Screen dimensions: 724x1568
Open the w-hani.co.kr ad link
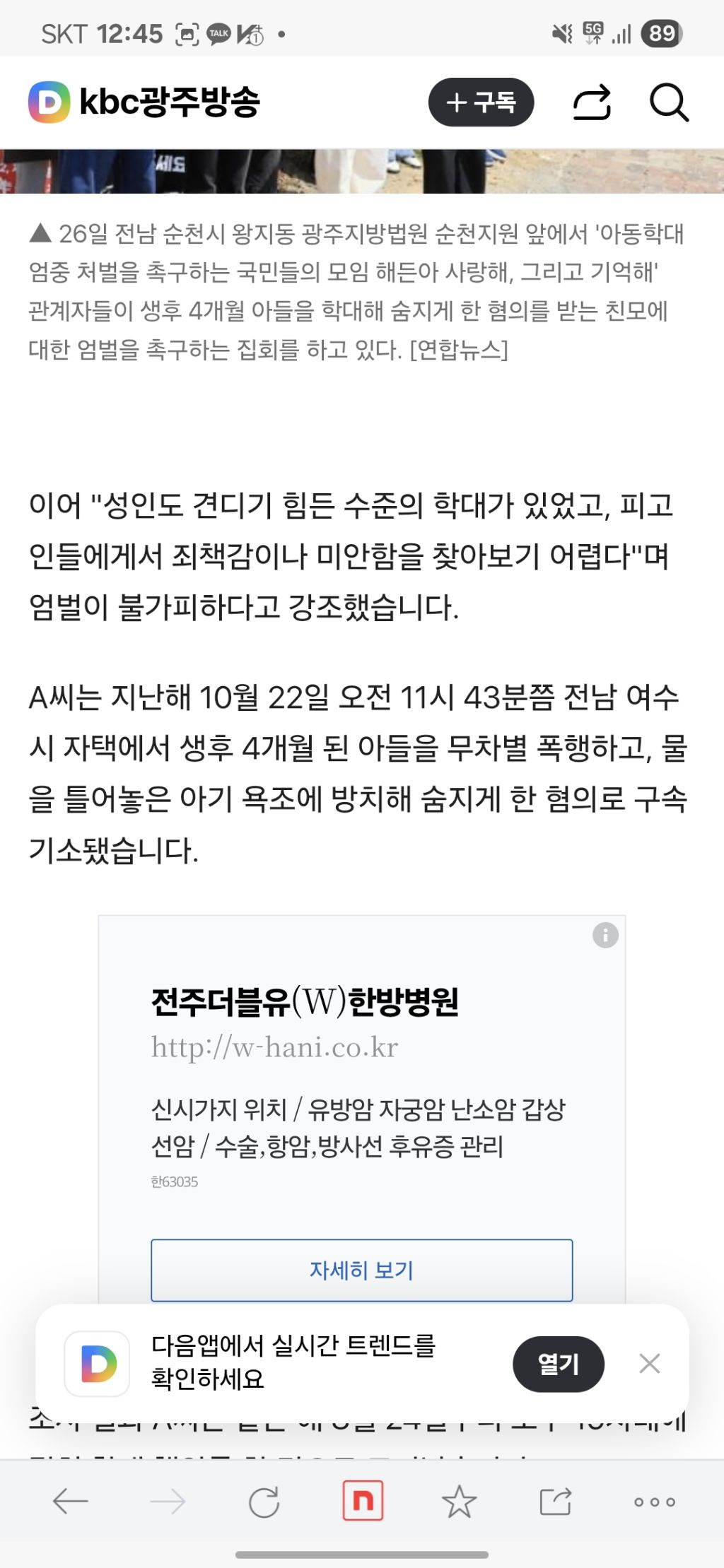click(274, 1047)
